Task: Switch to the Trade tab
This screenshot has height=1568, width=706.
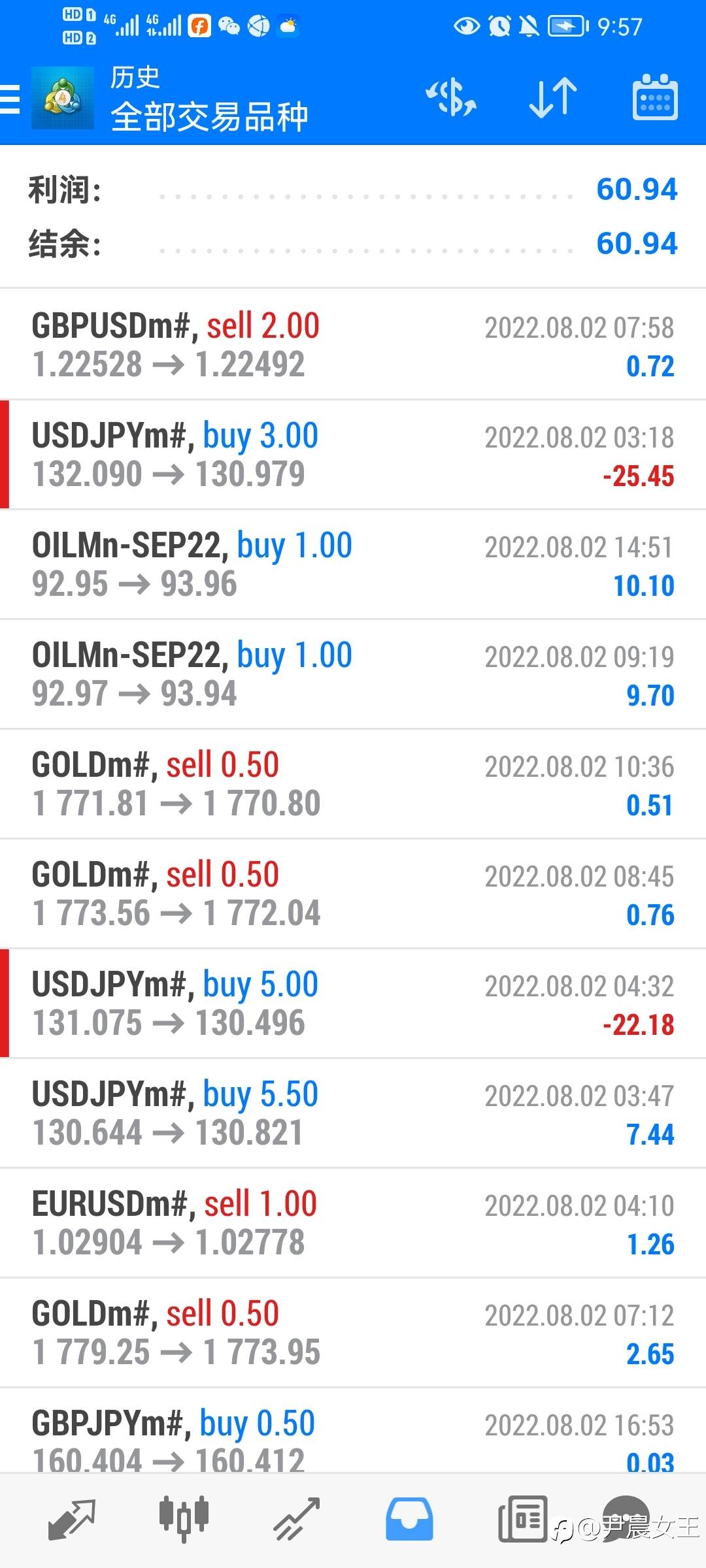Action: pyautogui.click(x=296, y=1520)
